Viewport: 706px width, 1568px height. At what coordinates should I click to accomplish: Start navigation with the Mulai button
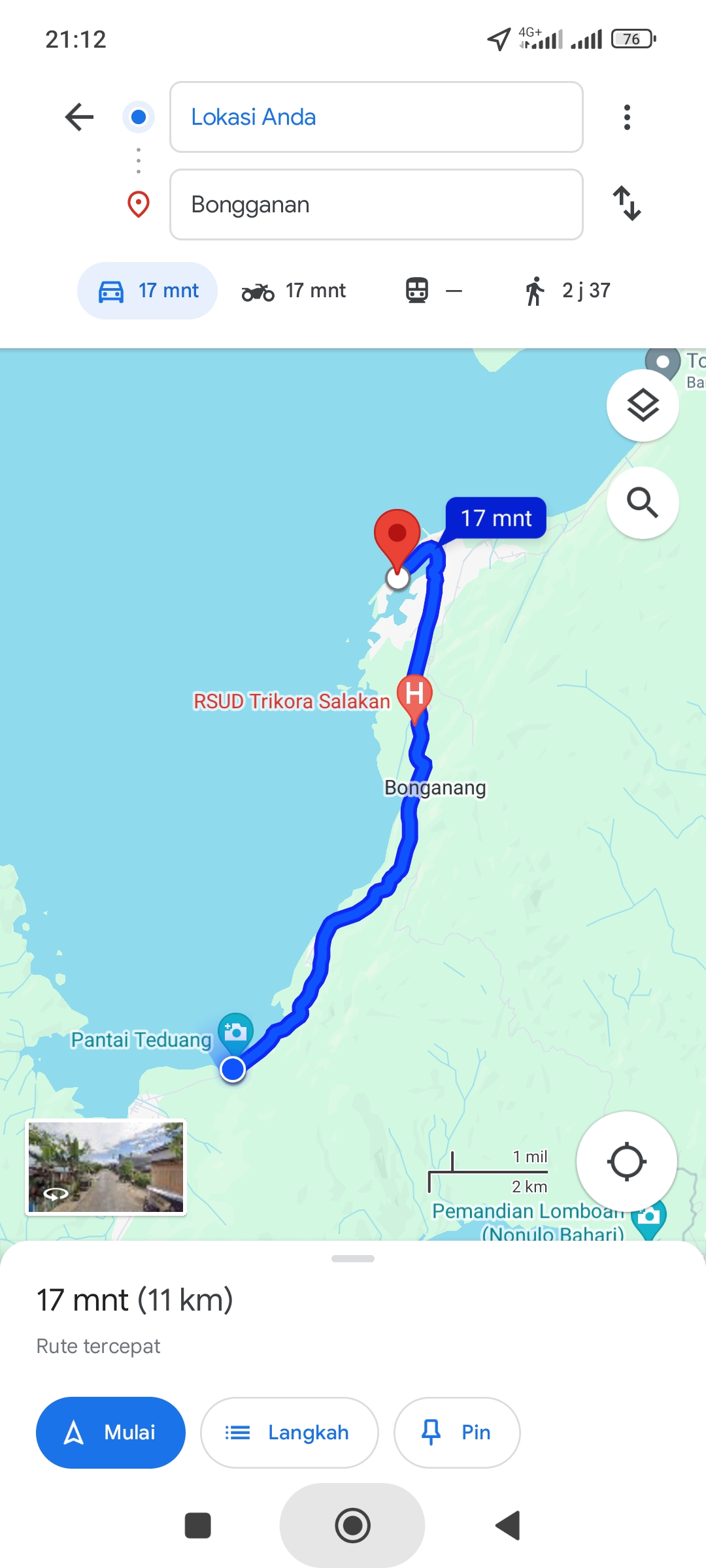tap(110, 1433)
